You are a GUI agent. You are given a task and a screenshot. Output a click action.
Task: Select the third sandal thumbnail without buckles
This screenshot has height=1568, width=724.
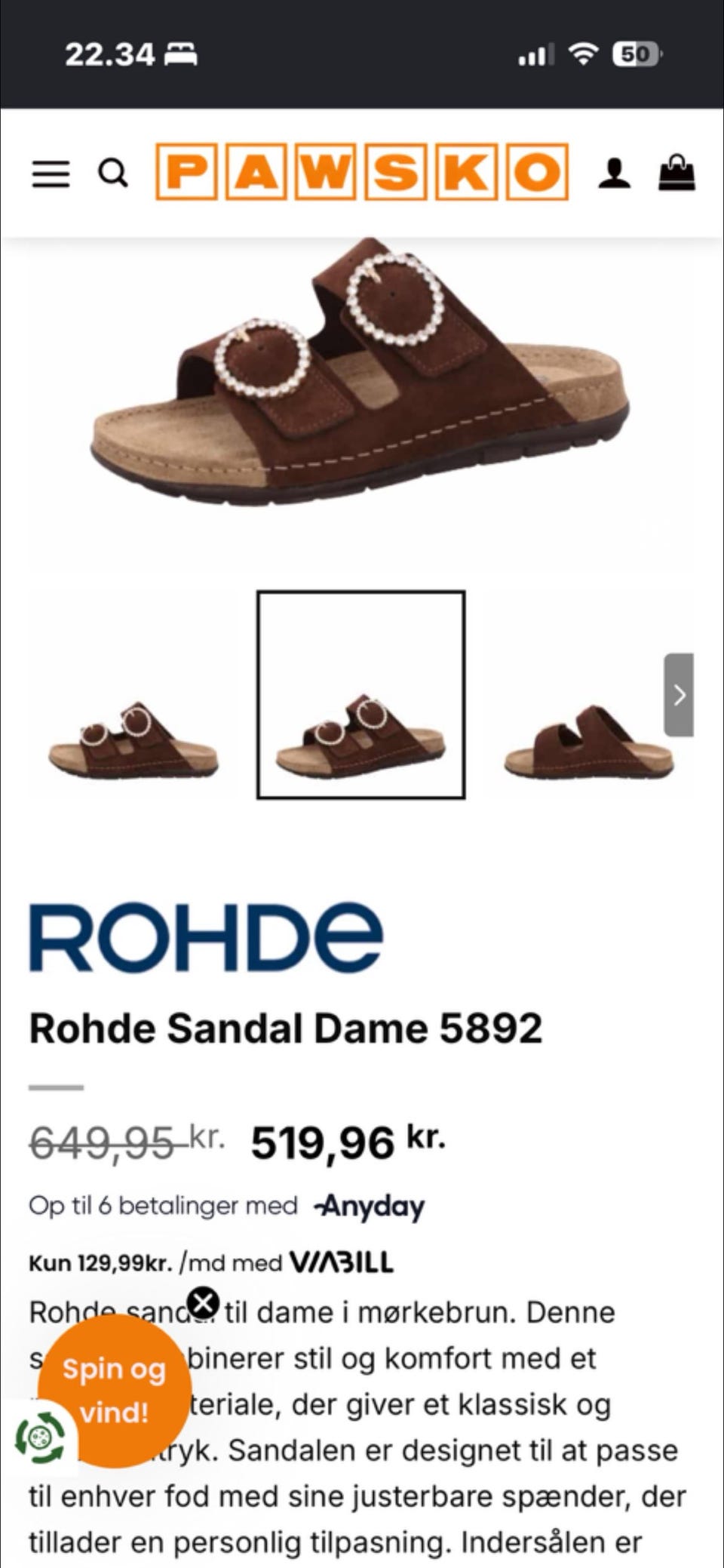click(x=589, y=695)
